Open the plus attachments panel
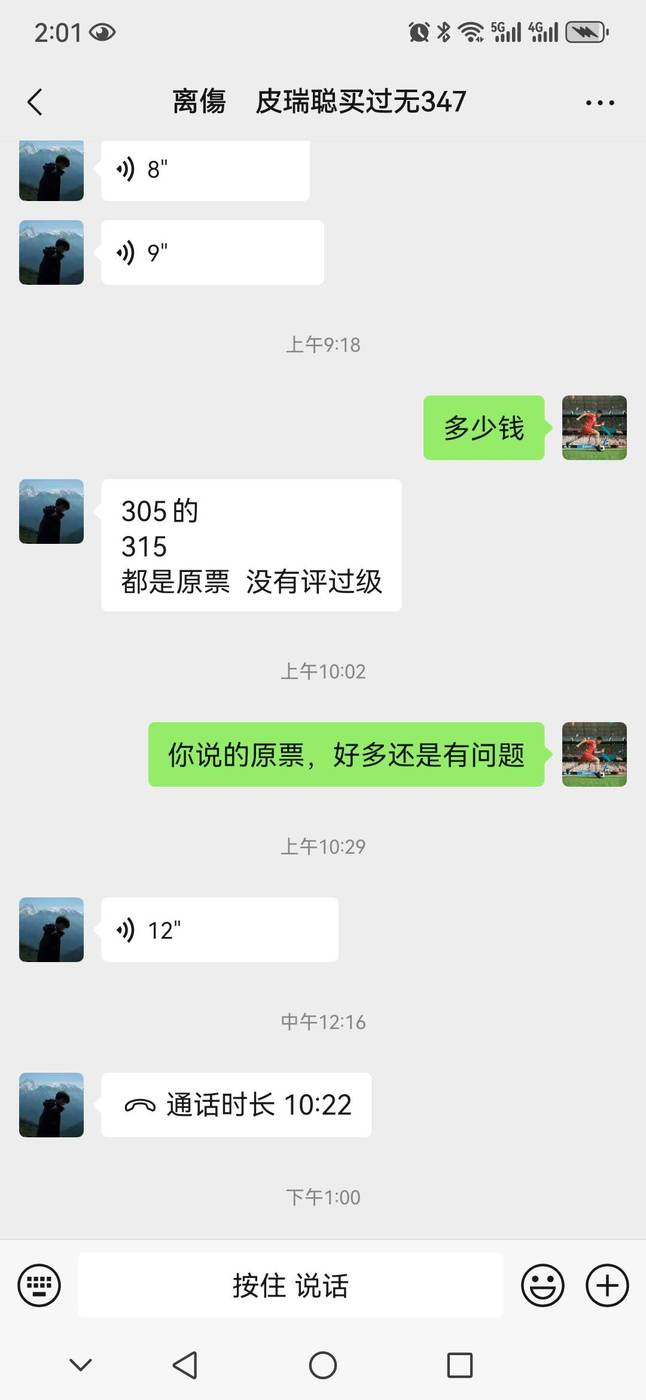This screenshot has width=646, height=1400. click(x=607, y=1285)
